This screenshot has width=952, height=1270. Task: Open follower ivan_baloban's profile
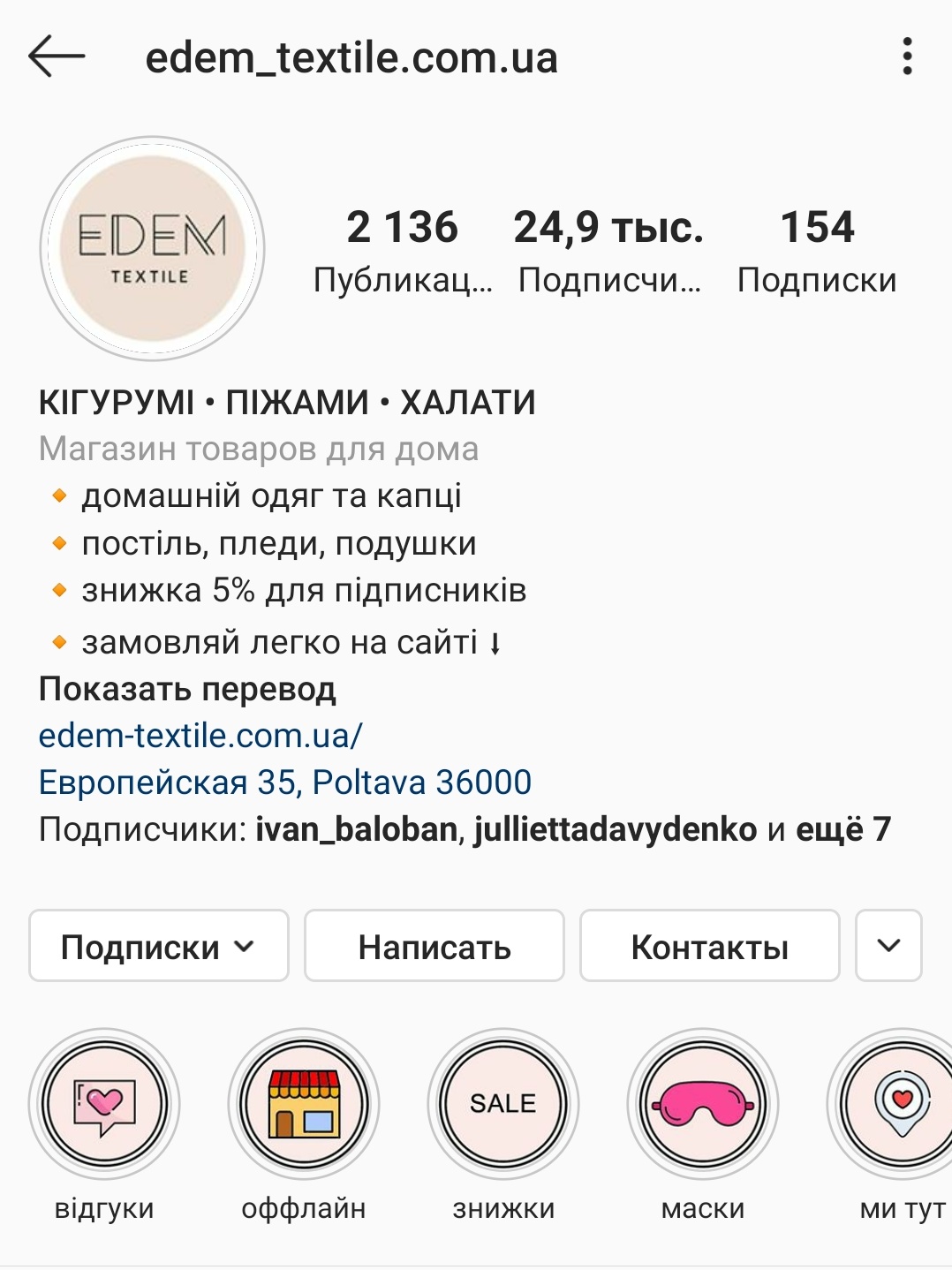coord(356,829)
